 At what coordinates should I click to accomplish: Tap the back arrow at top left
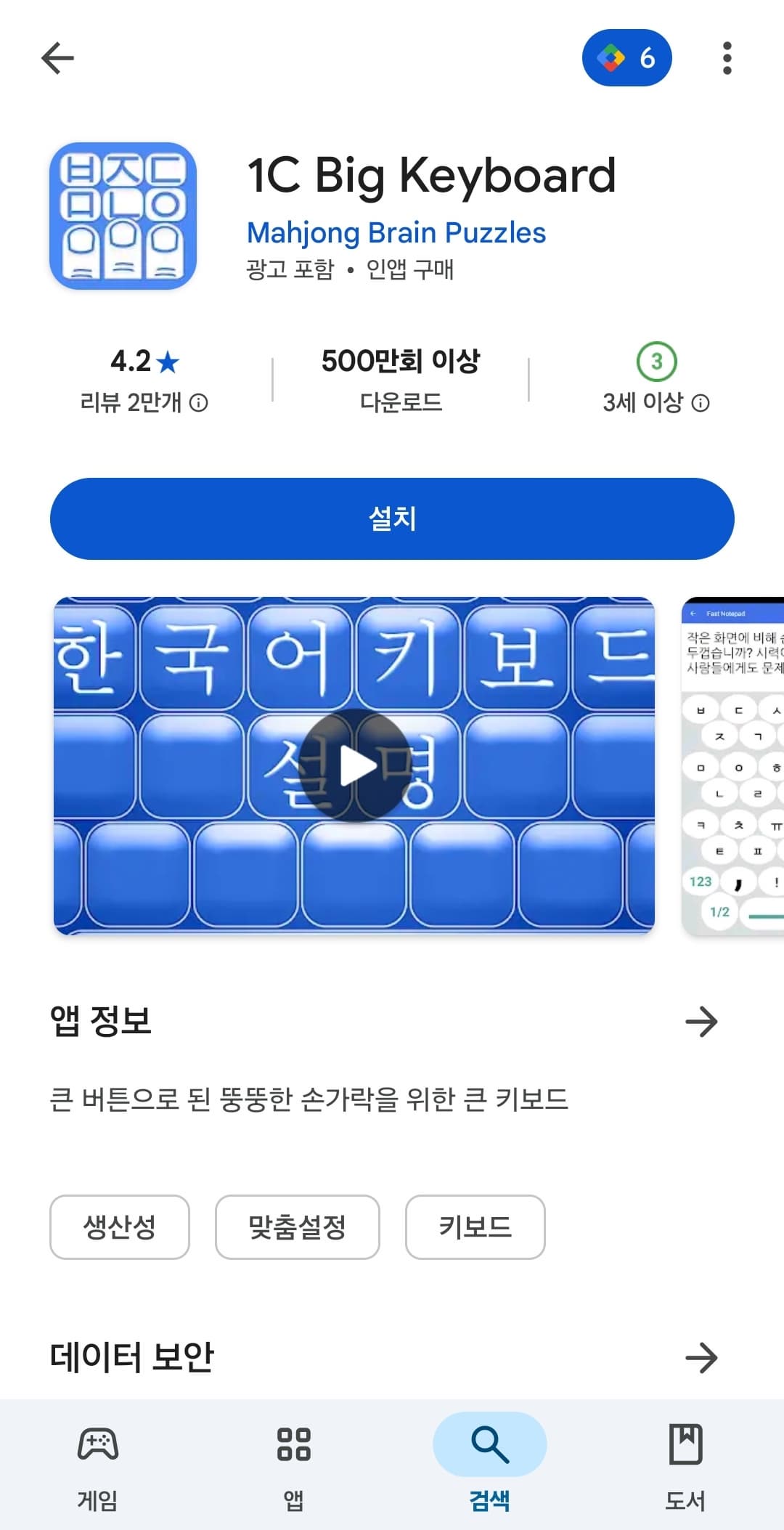(x=58, y=57)
